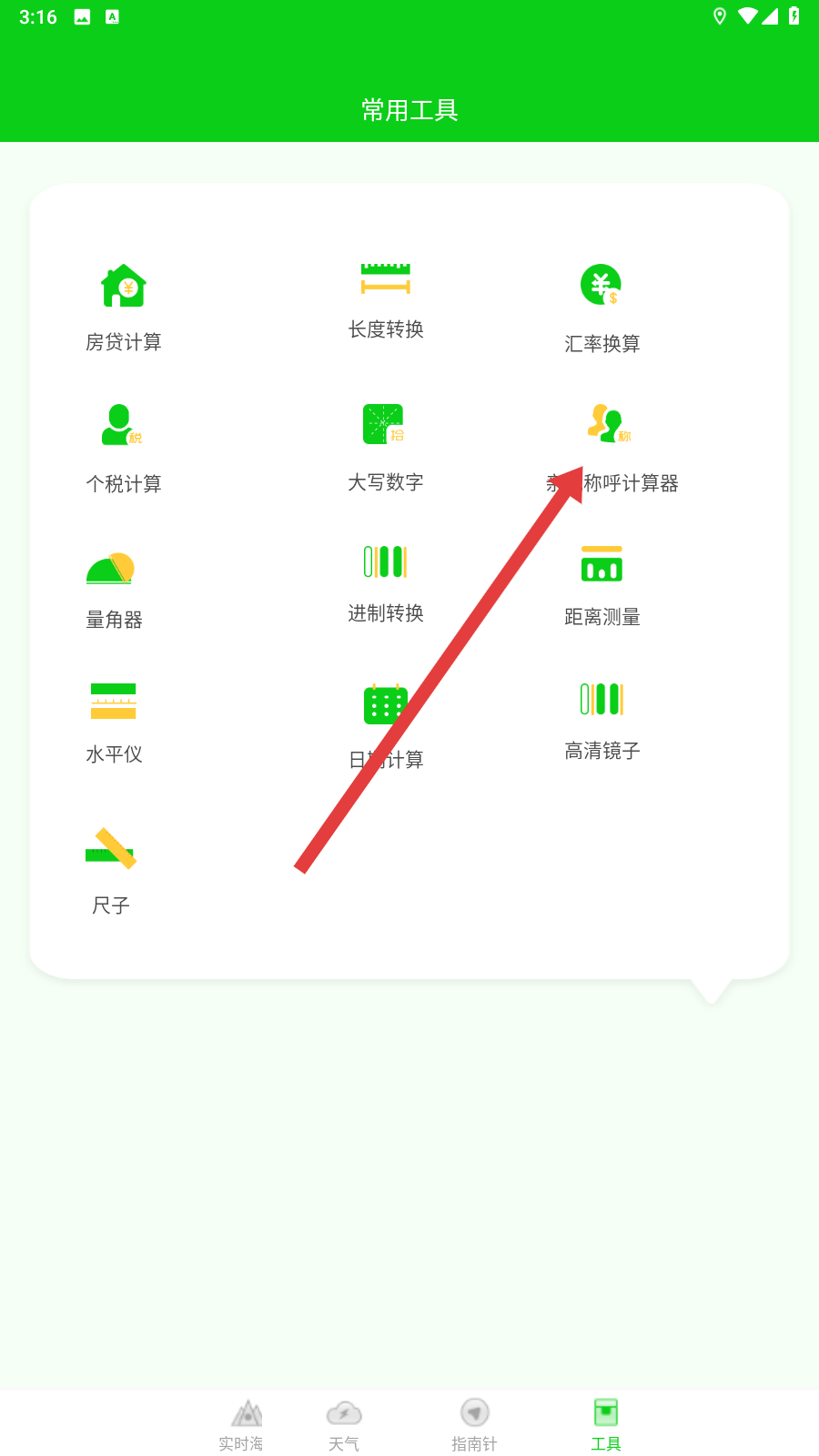Select the 大写数字 uppercase number tool
Screen dimensions: 819x1456
pyautogui.click(x=386, y=448)
